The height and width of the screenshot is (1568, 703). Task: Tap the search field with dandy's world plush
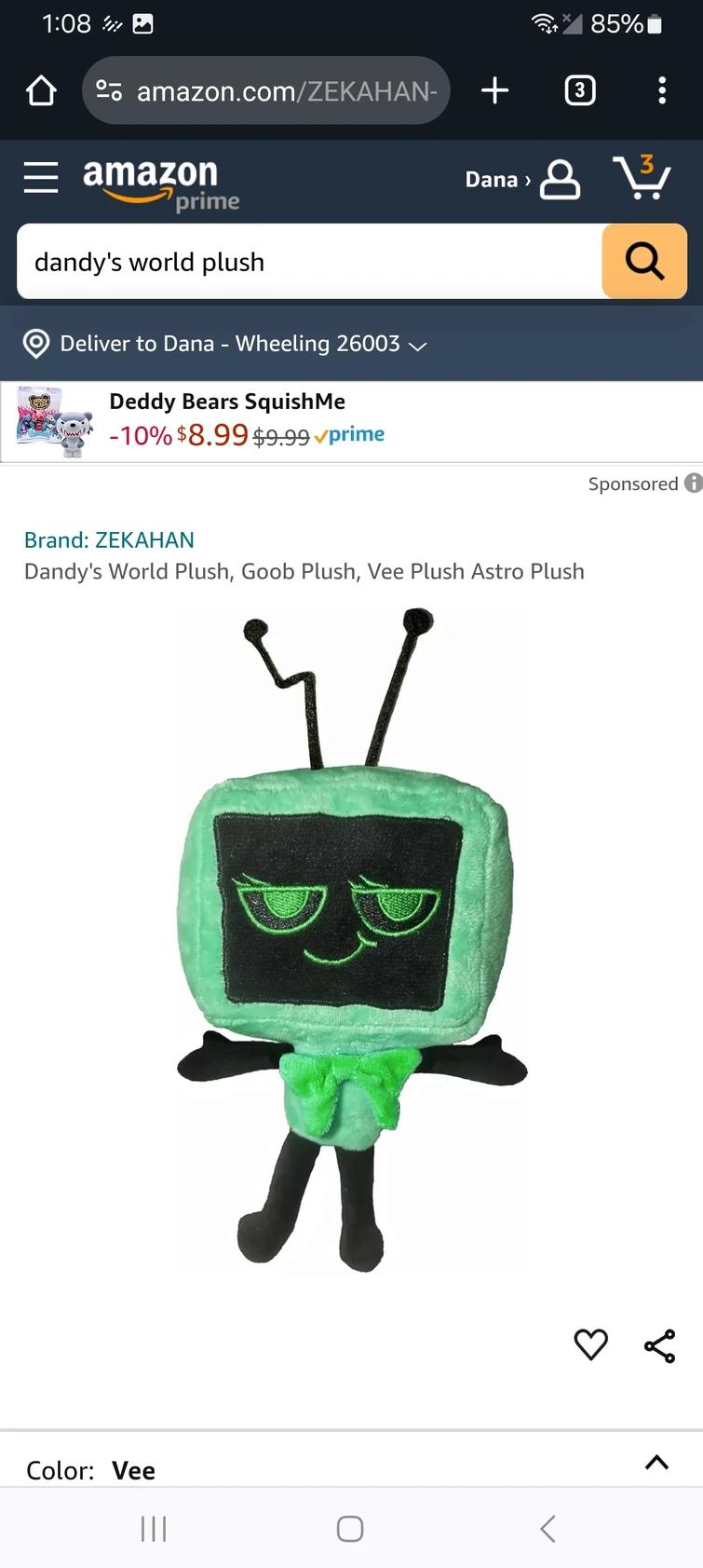point(307,263)
